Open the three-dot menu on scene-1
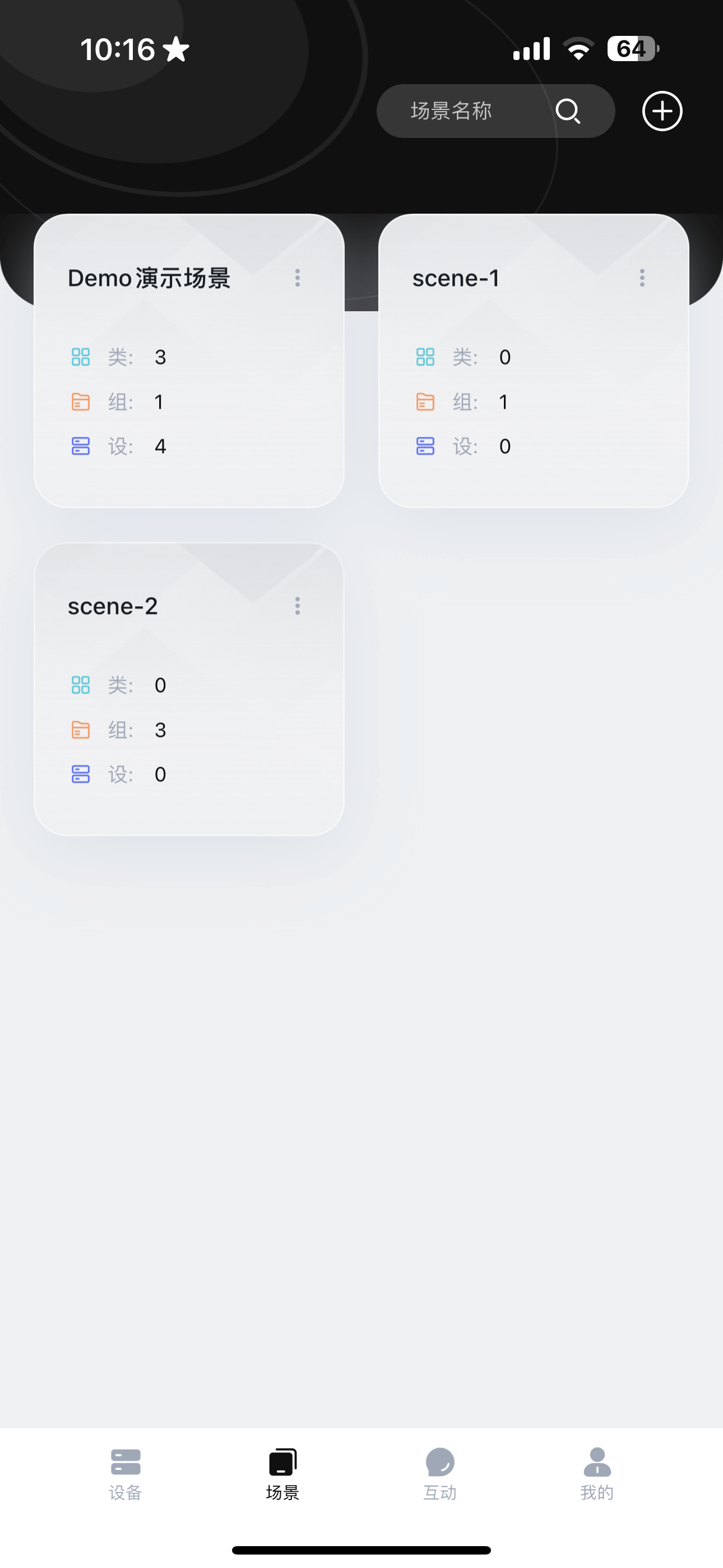This screenshot has height=1568, width=723. pos(642,278)
